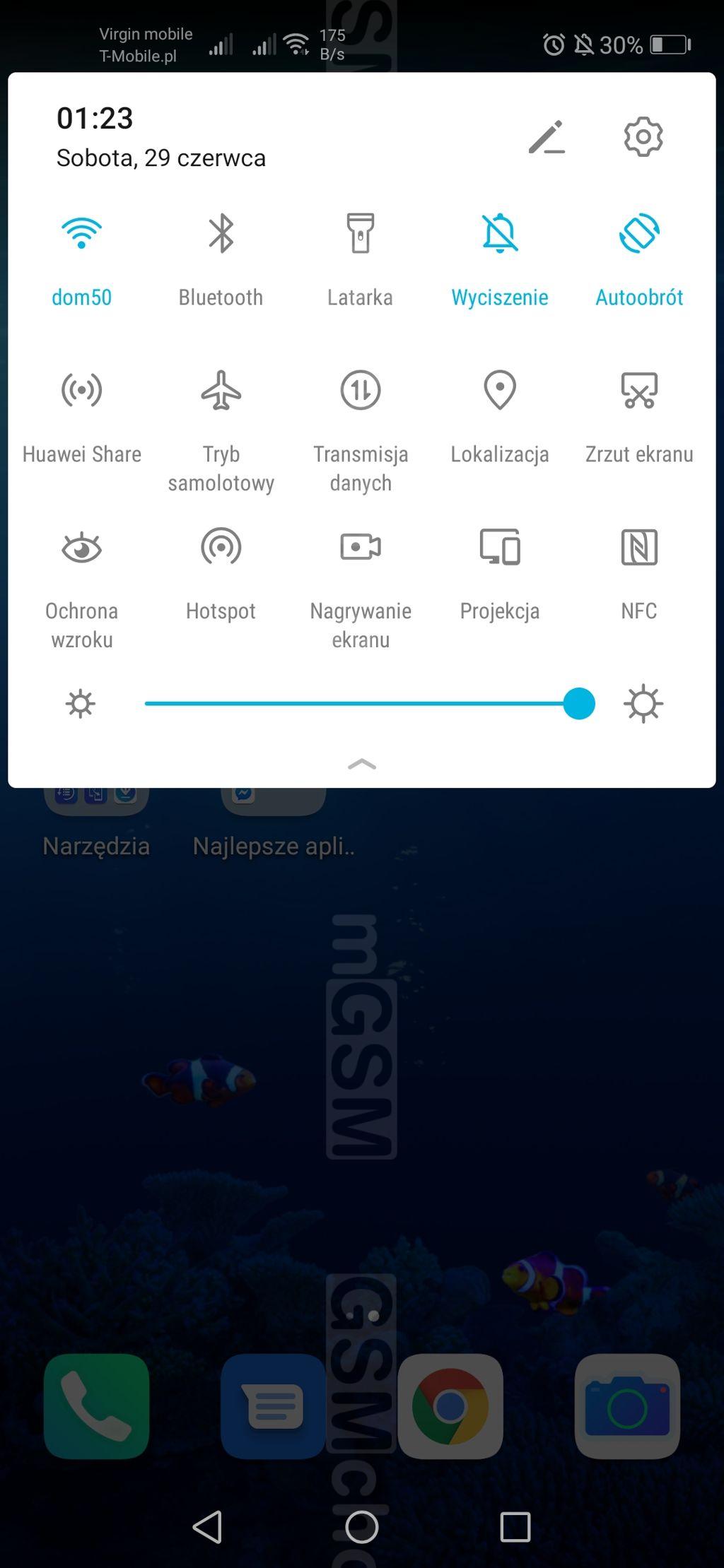Turn off the dom50 Wi-Fi tile

coord(81,234)
